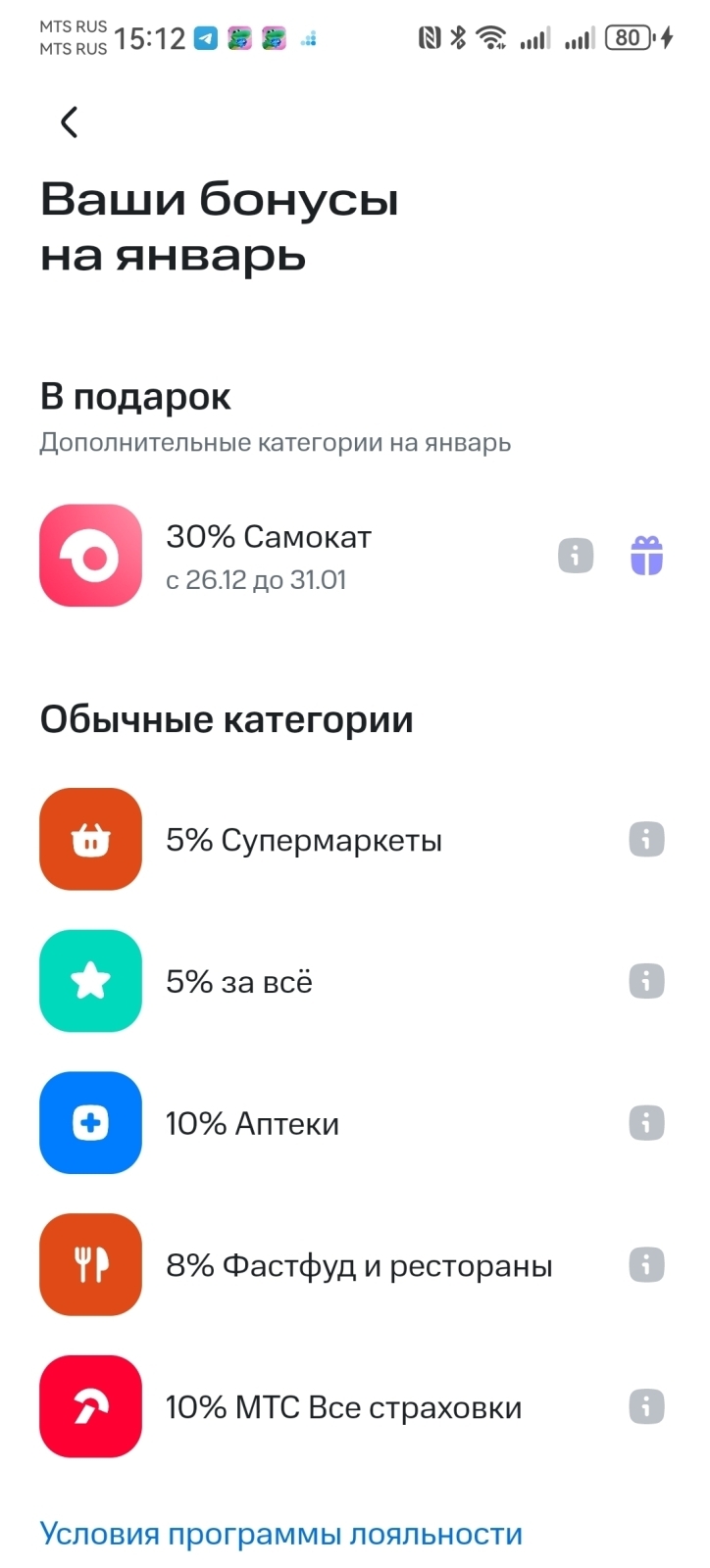This screenshot has width=710, height=1568.
Task: Open info about МТС Все страховки
Action: [x=646, y=1406]
